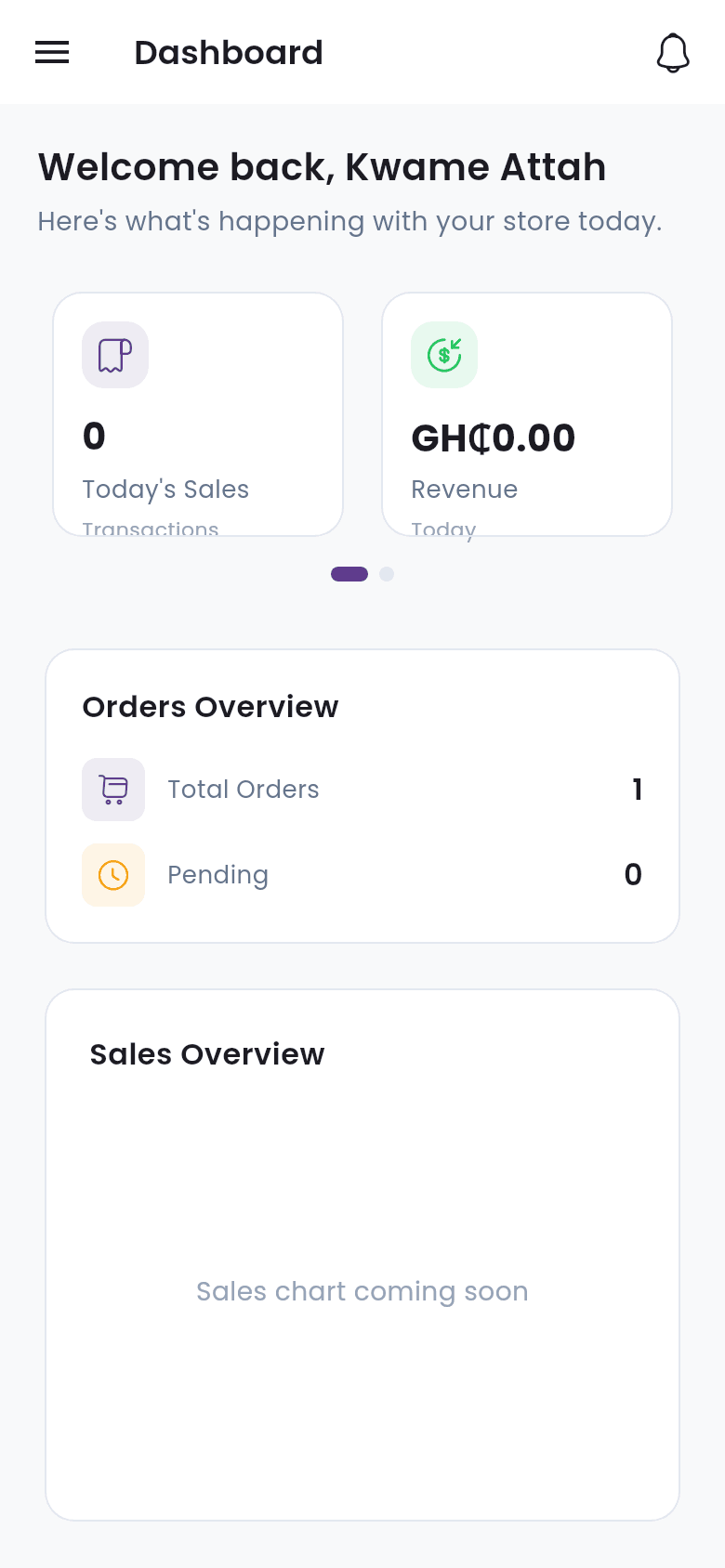Click the notification bell icon

click(673, 53)
